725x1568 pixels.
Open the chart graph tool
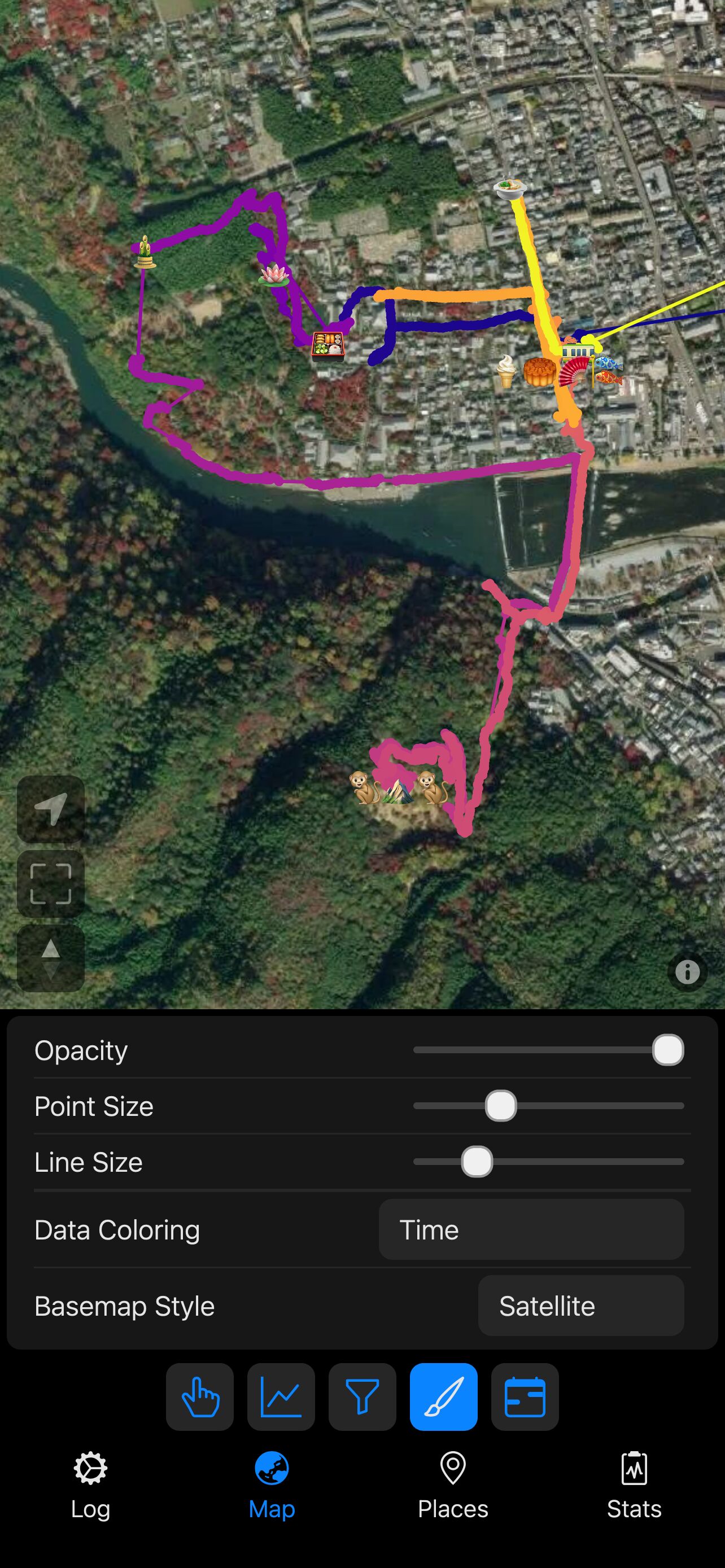[281, 1396]
